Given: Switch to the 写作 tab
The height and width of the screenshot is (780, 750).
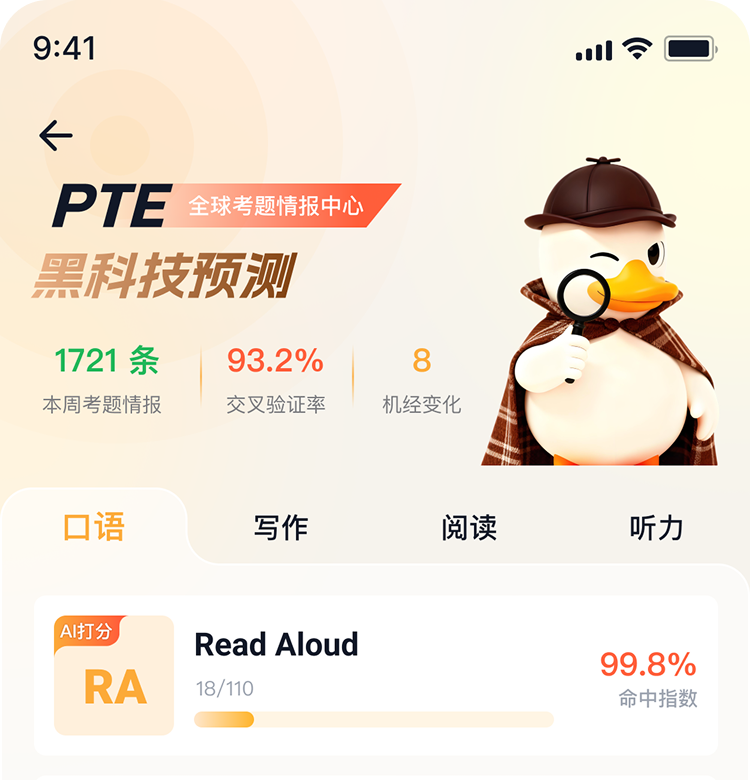Looking at the screenshot, I should [x=283, y=528].
